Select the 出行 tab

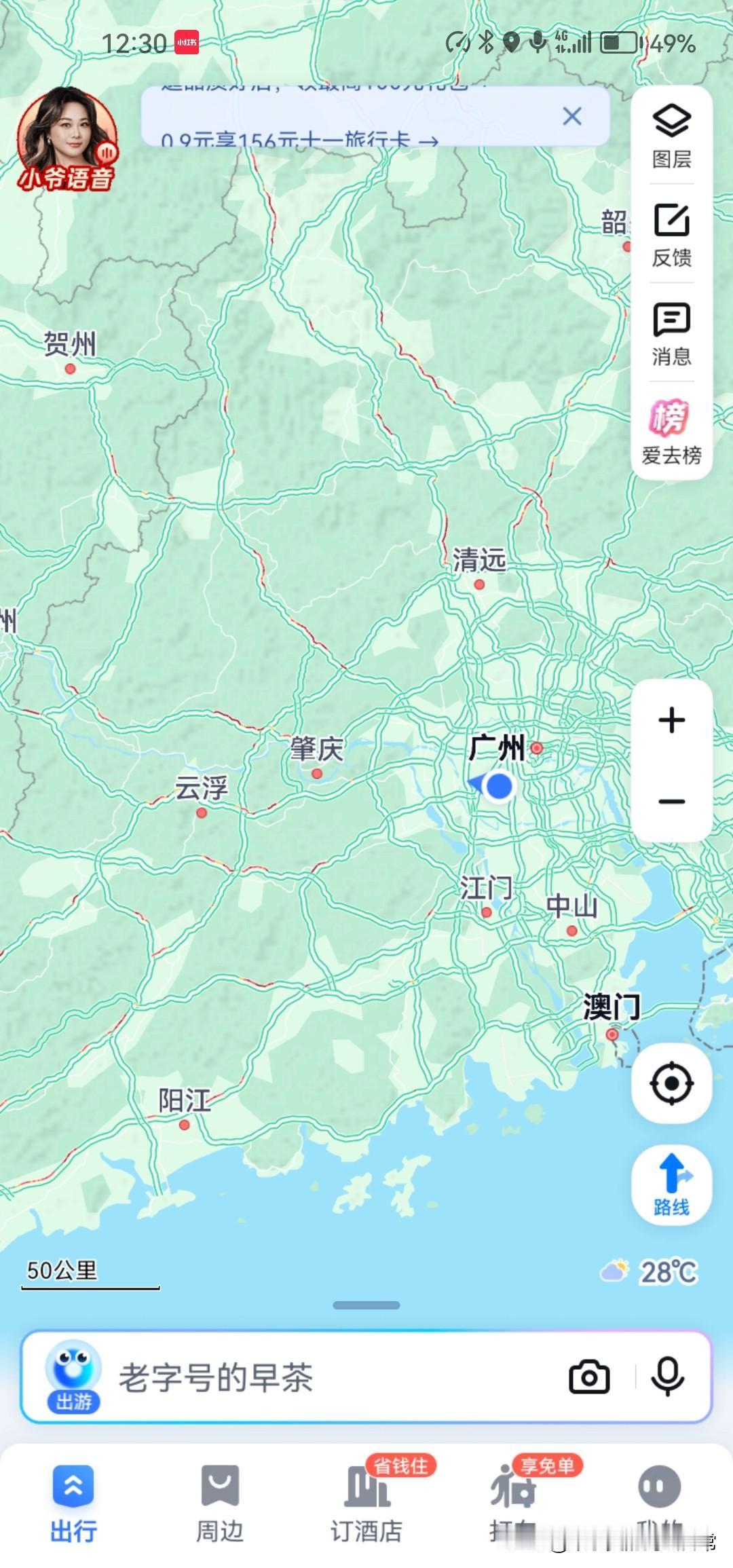[x=73, y=1503]
